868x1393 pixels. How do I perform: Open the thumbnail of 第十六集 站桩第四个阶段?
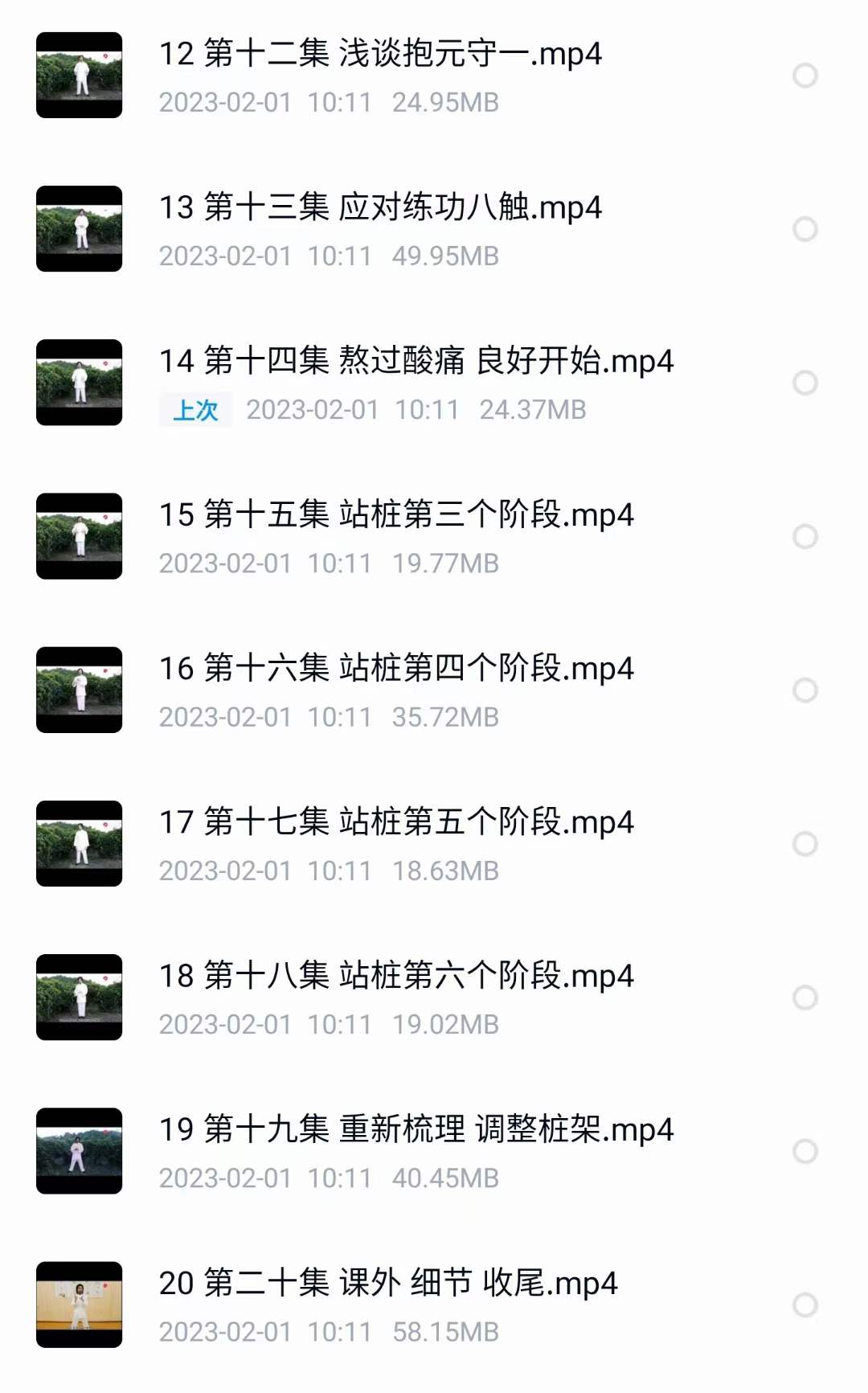point(80,691)
